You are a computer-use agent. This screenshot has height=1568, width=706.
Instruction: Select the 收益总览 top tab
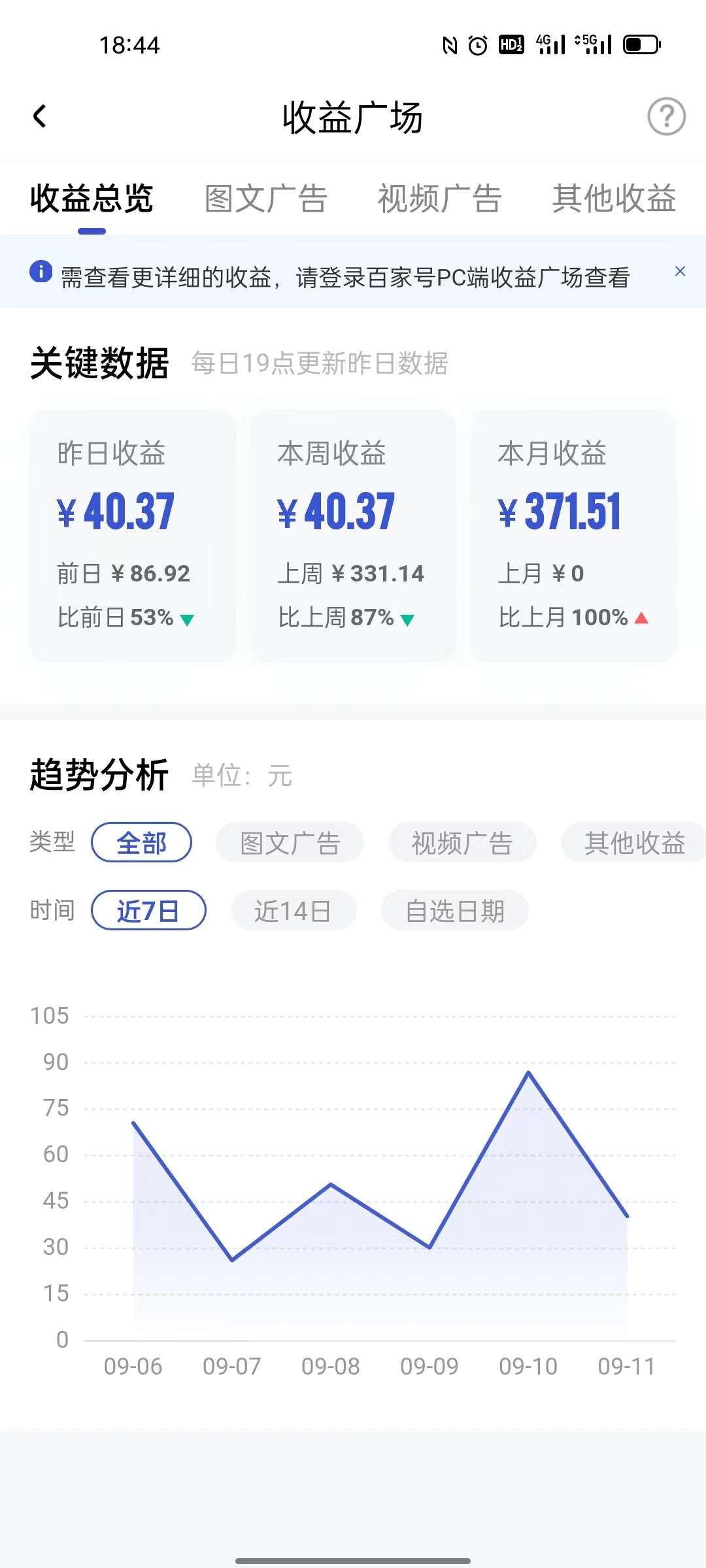click(92, 199)
